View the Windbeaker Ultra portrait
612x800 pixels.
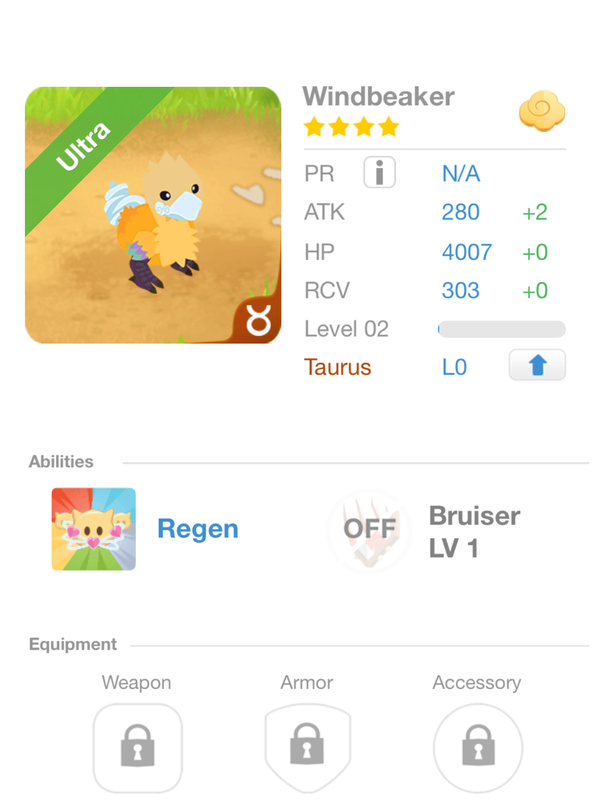[153, 215]
